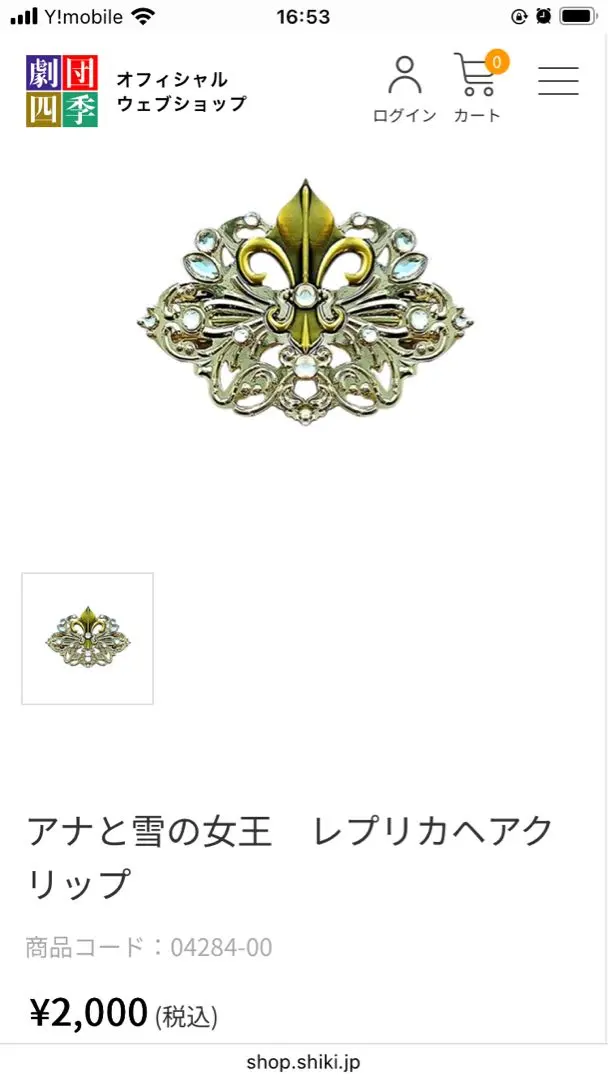Open the shopping cart カート
Screen dimensions: 608x1080
[476, 88]
